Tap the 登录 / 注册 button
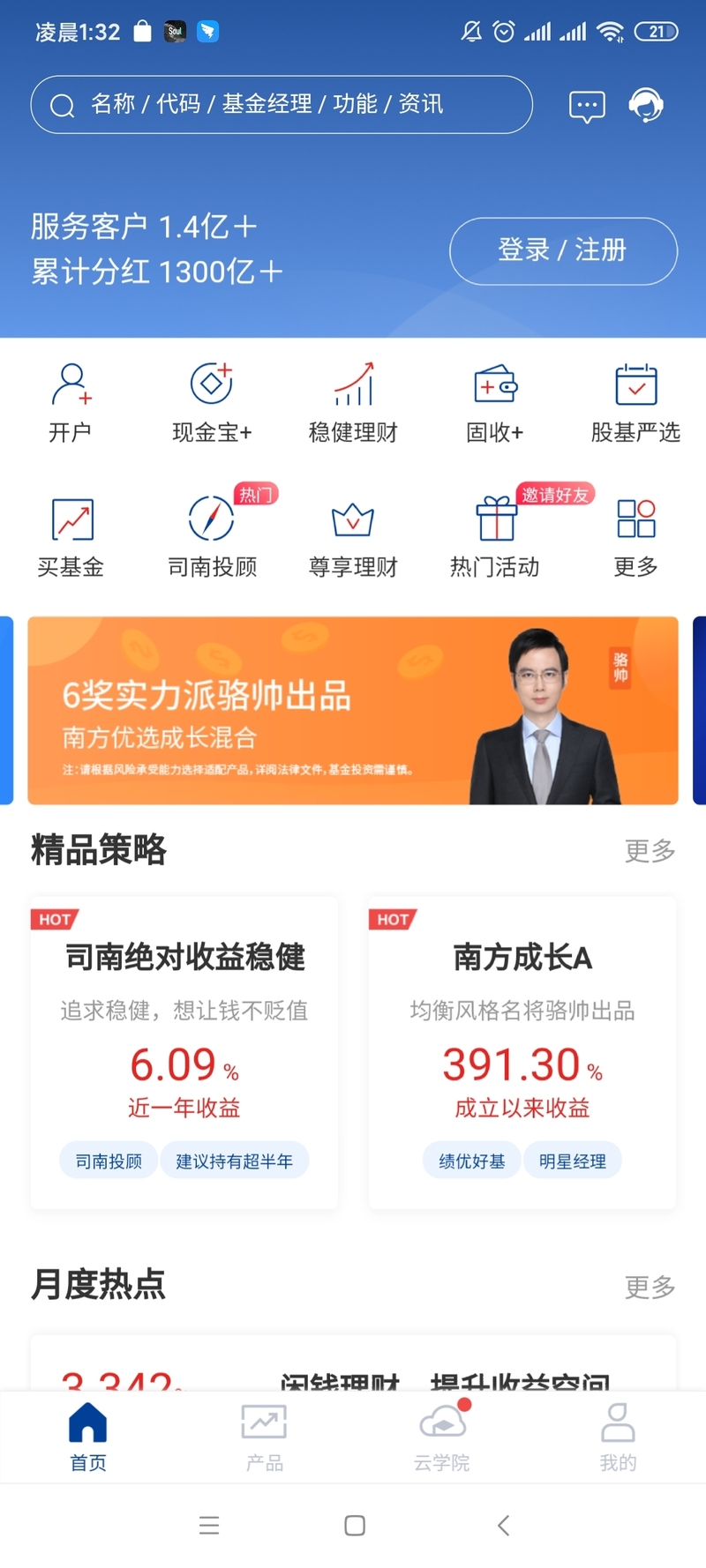The height and width of the screenshot is (1568, 706). click(563, 250)
